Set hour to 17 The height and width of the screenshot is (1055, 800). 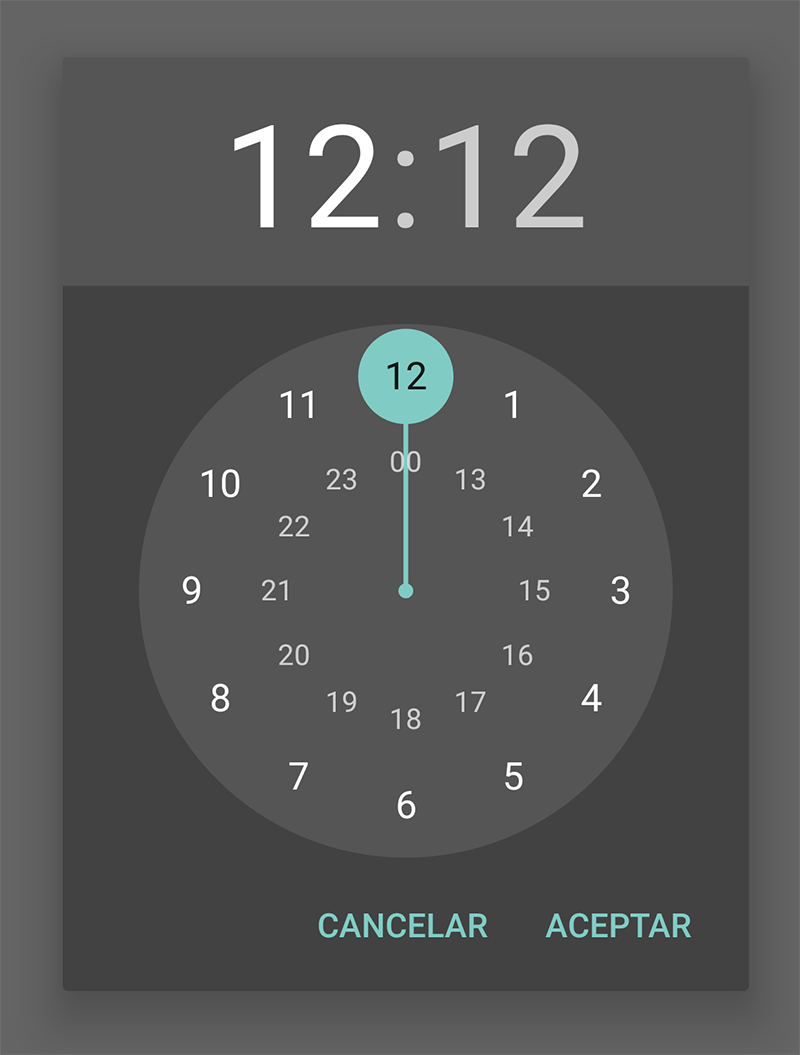pos(470,702)
